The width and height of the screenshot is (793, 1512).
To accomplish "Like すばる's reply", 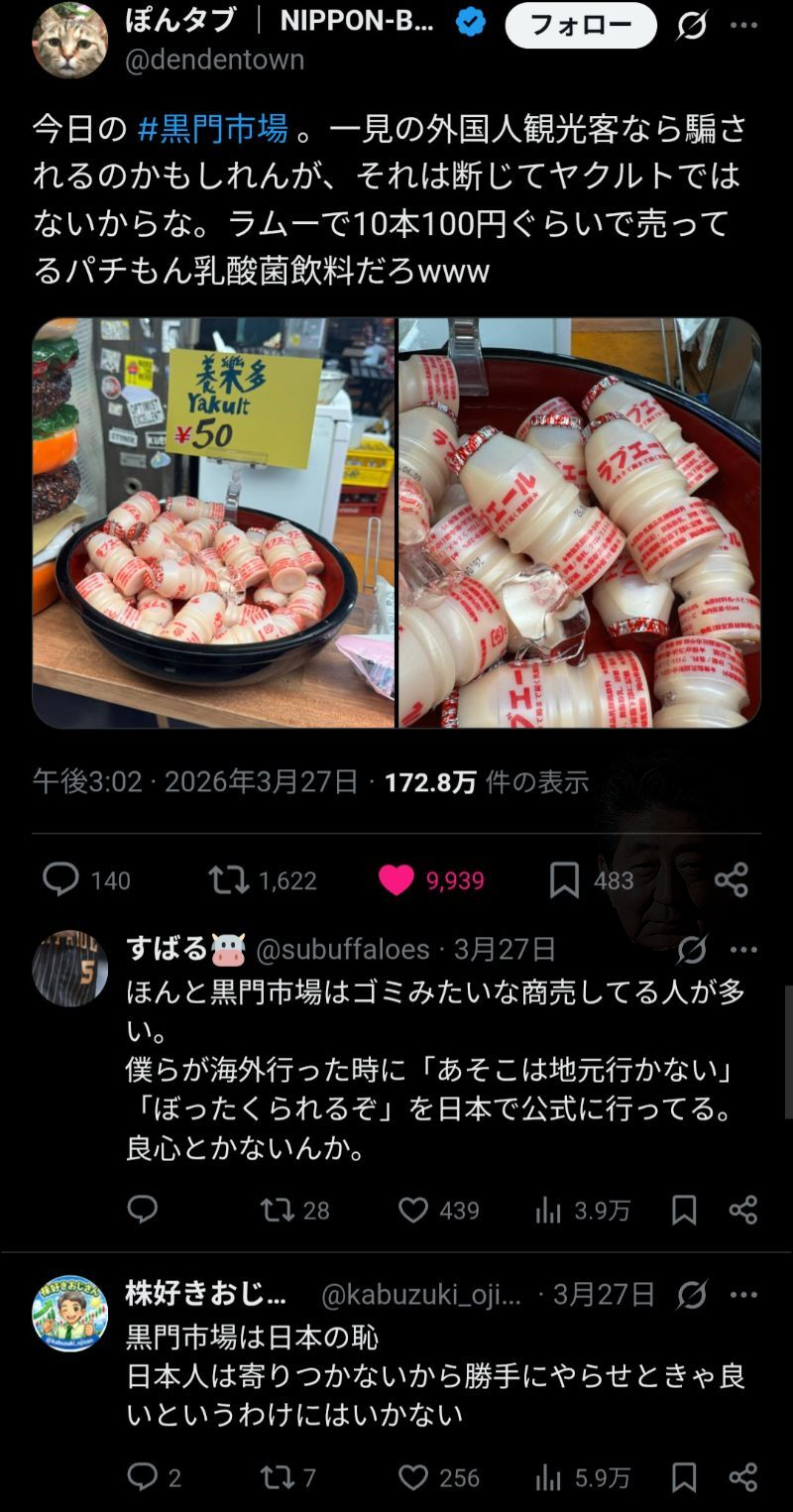I will click(x=413, y=1210).
